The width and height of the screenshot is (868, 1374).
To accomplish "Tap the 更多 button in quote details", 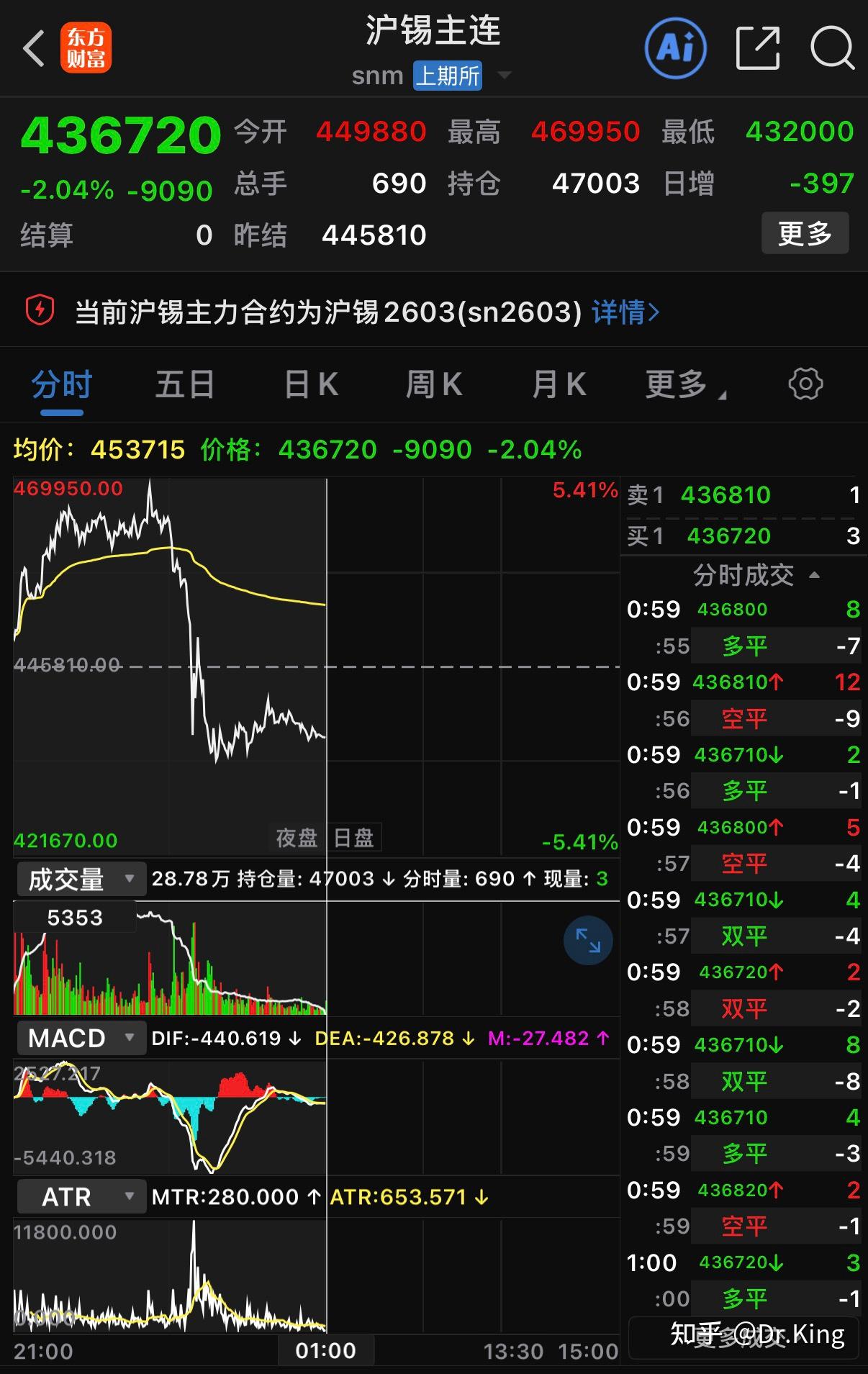I will coord(805,233).
